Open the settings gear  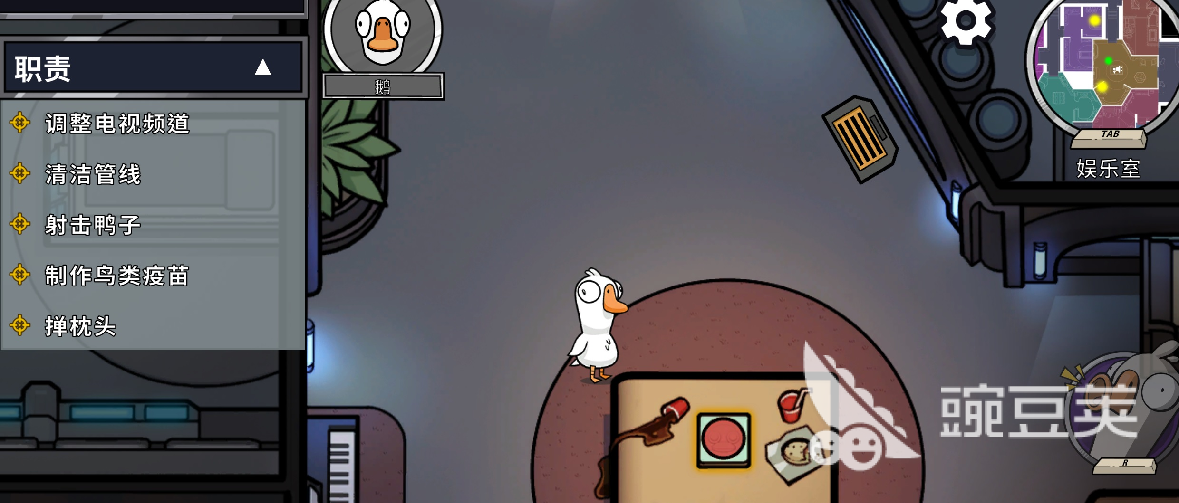(x=967, y=20)
